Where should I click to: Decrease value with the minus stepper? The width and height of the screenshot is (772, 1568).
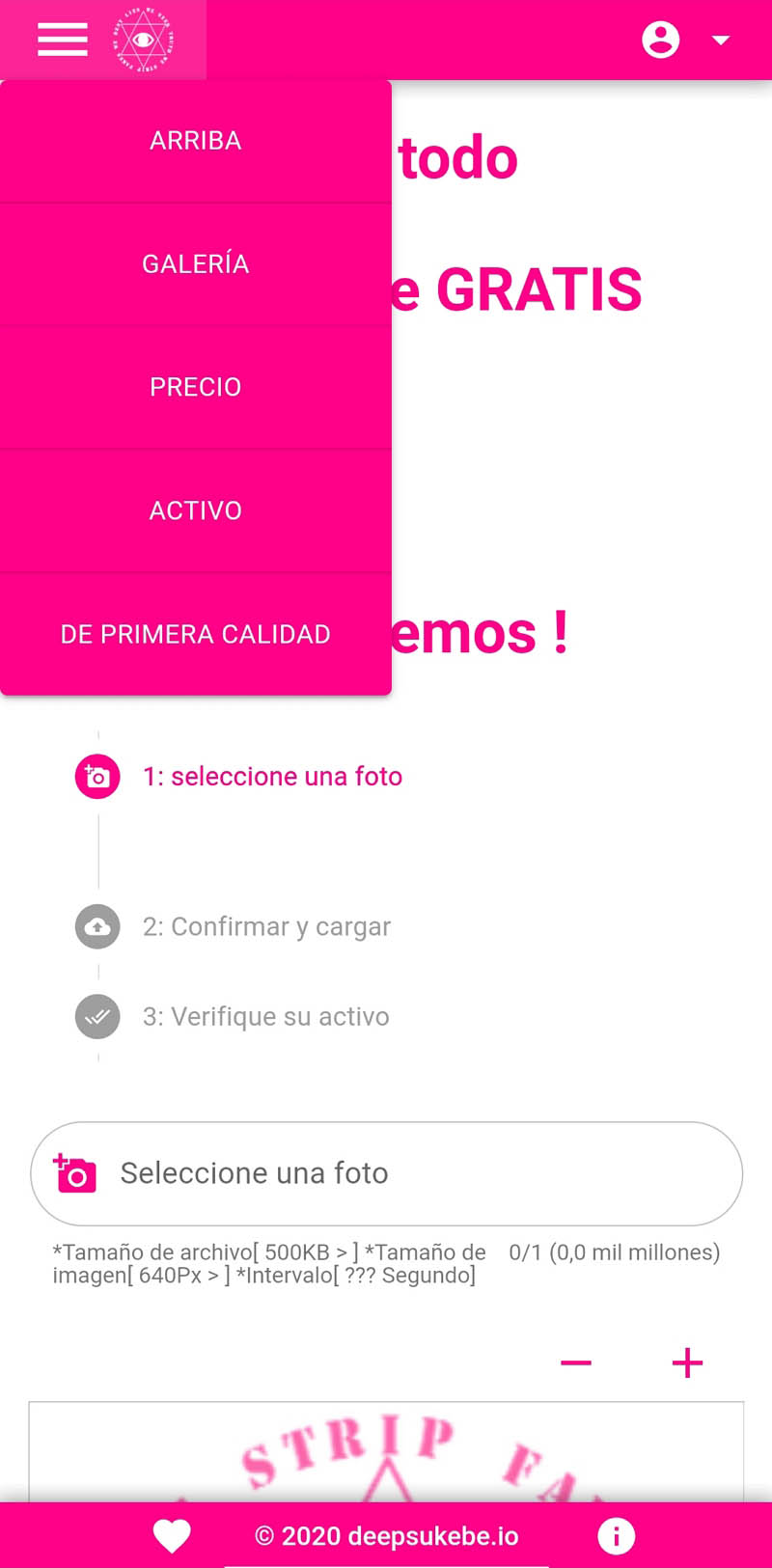(x=577, y=1362)
